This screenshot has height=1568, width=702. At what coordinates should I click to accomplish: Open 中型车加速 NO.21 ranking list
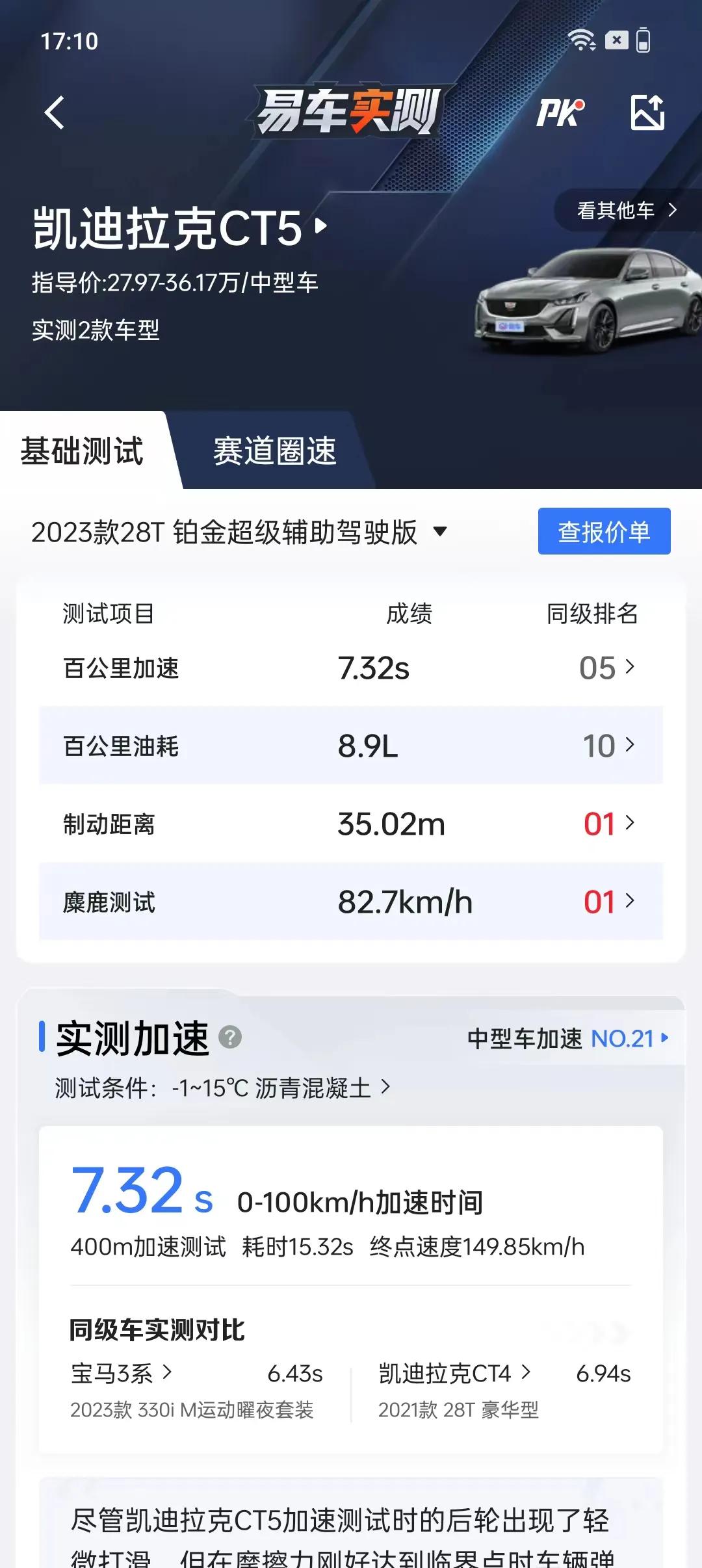[567, 1038]
